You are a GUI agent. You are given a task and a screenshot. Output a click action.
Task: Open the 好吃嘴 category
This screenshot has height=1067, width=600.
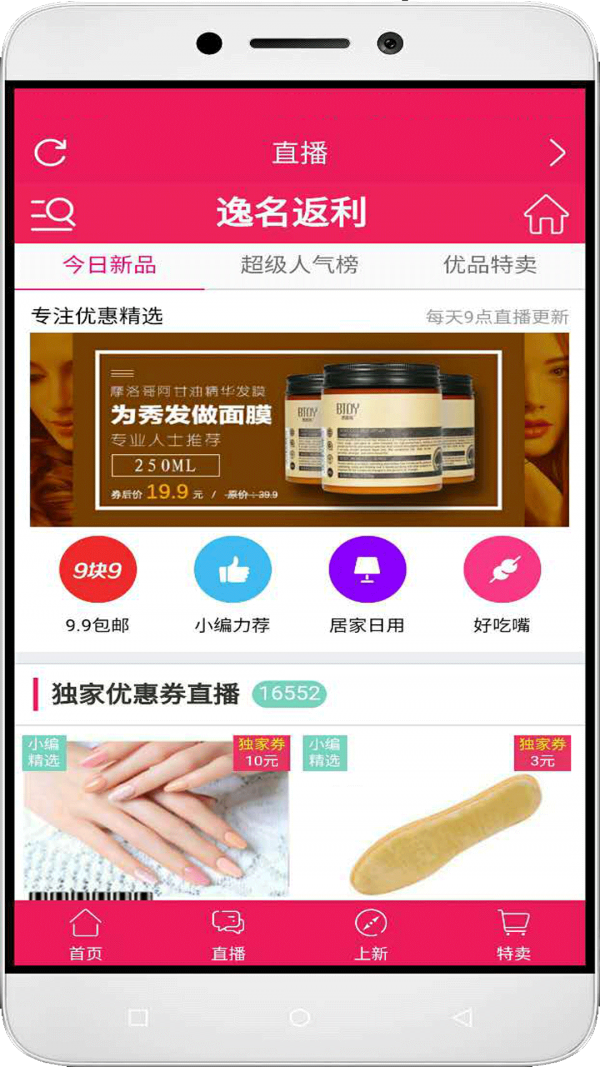click(x=502, y=570)
